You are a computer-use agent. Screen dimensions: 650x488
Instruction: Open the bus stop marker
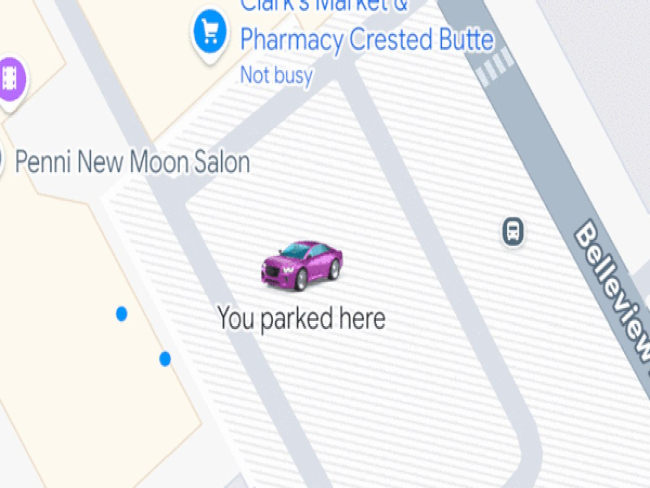513,232
